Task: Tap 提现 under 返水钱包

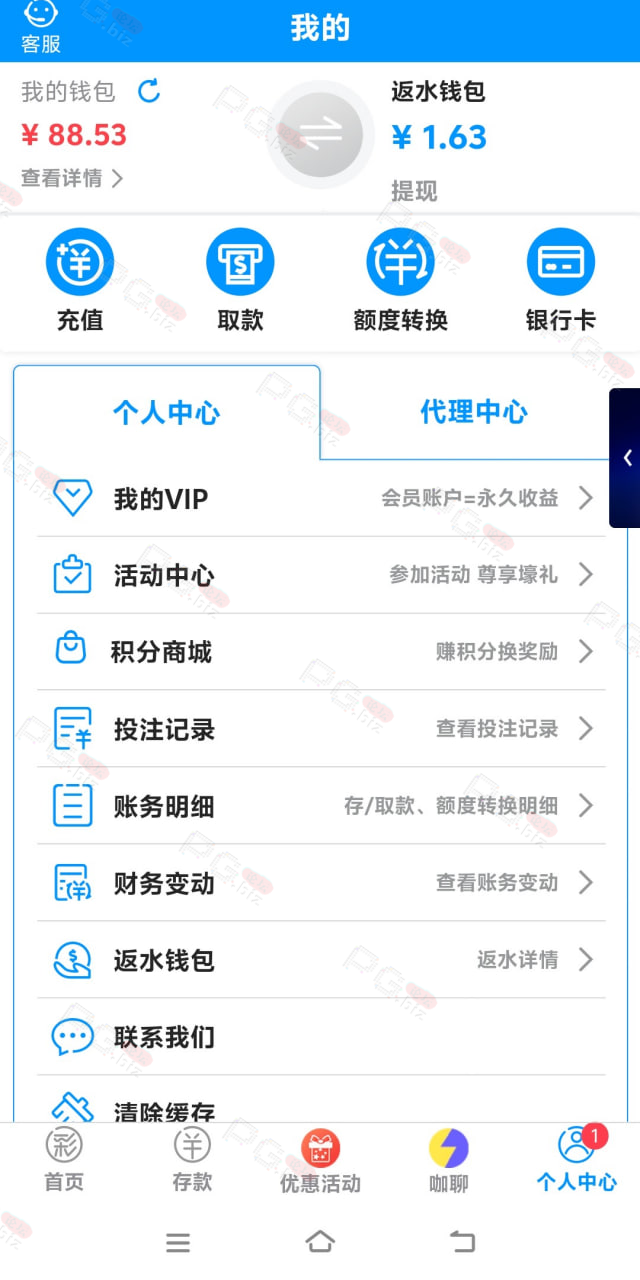Action: [414, 191]
